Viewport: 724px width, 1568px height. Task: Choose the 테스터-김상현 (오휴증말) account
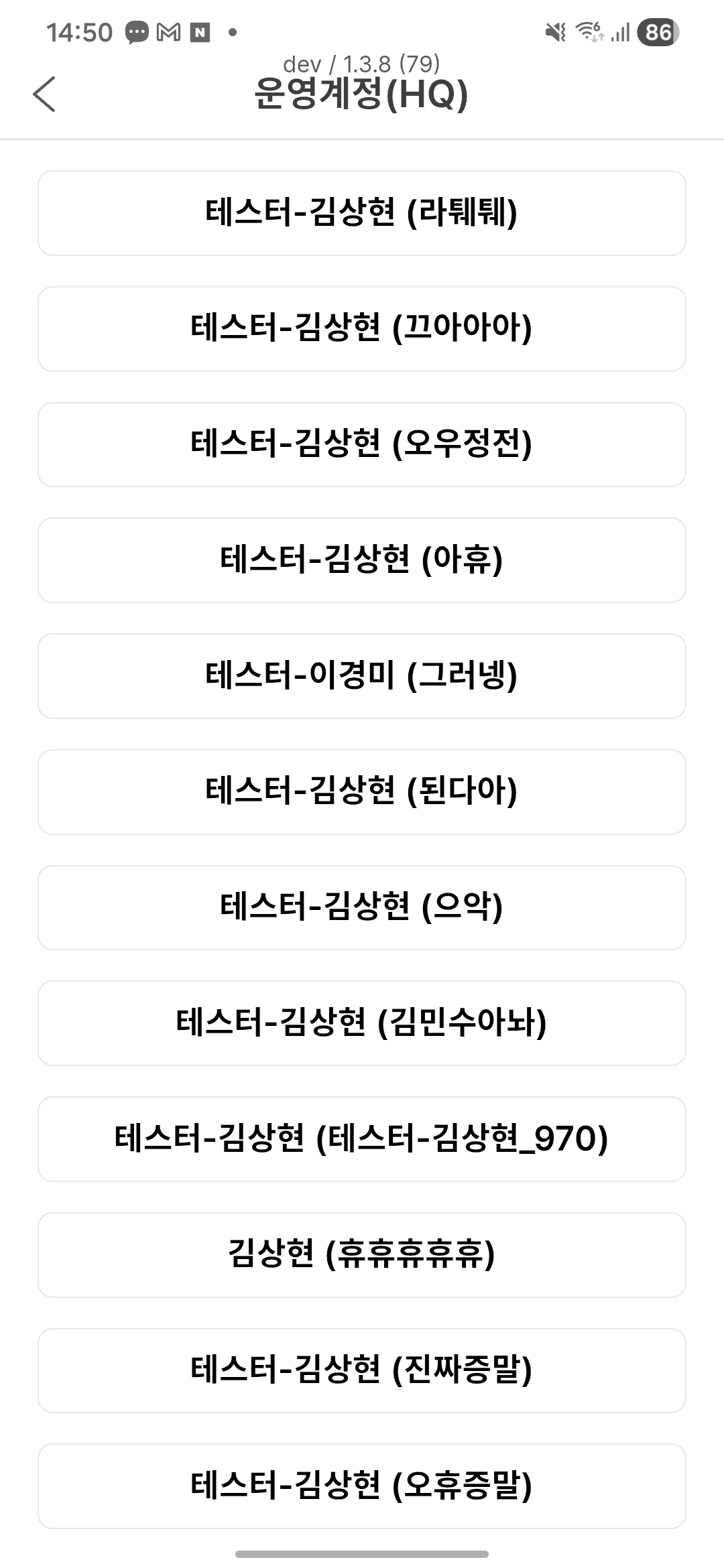coord(362,1486)
